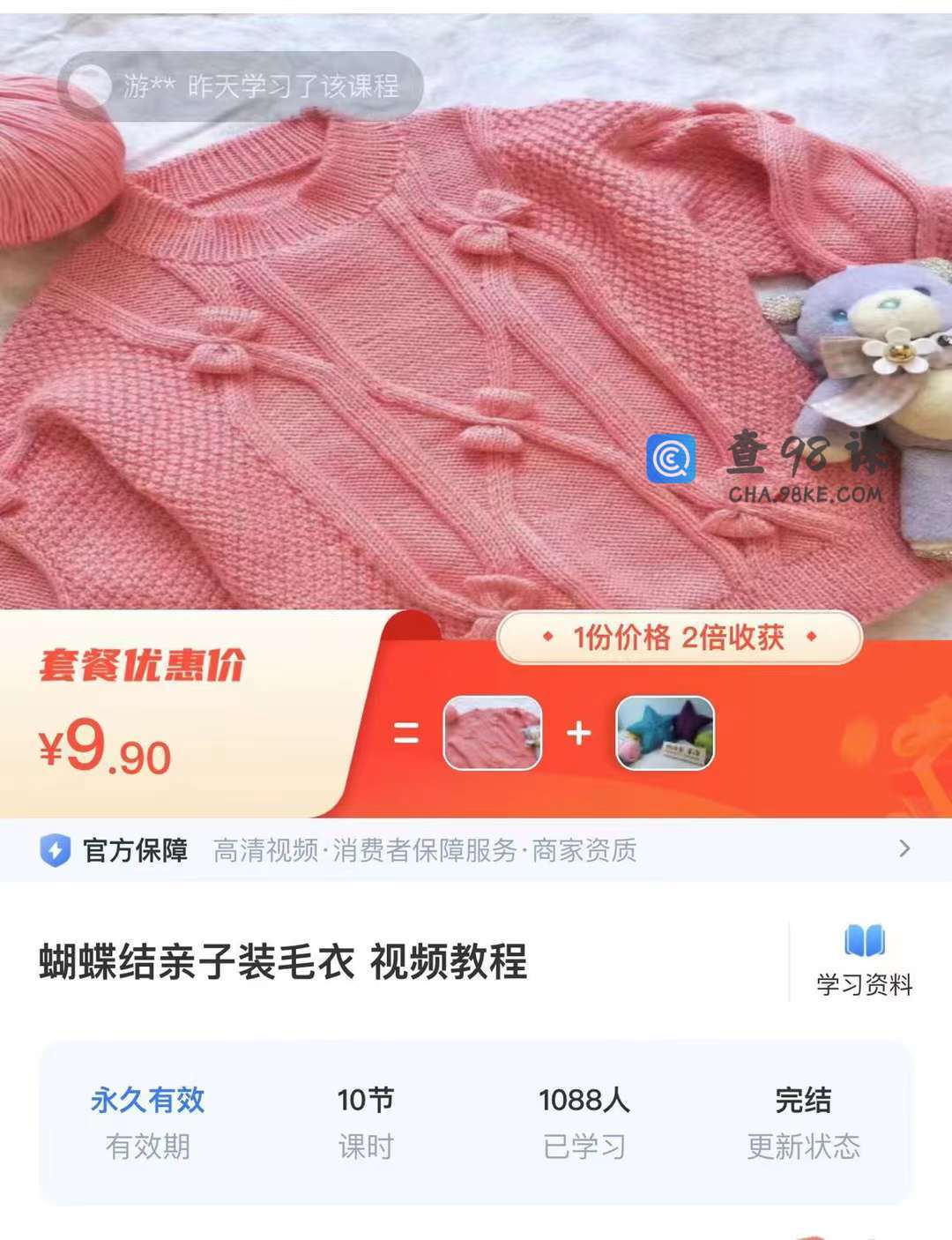Open 学习资料 study materials
This screenshot has width=952, height=1240.
click(x=864, y=961)
